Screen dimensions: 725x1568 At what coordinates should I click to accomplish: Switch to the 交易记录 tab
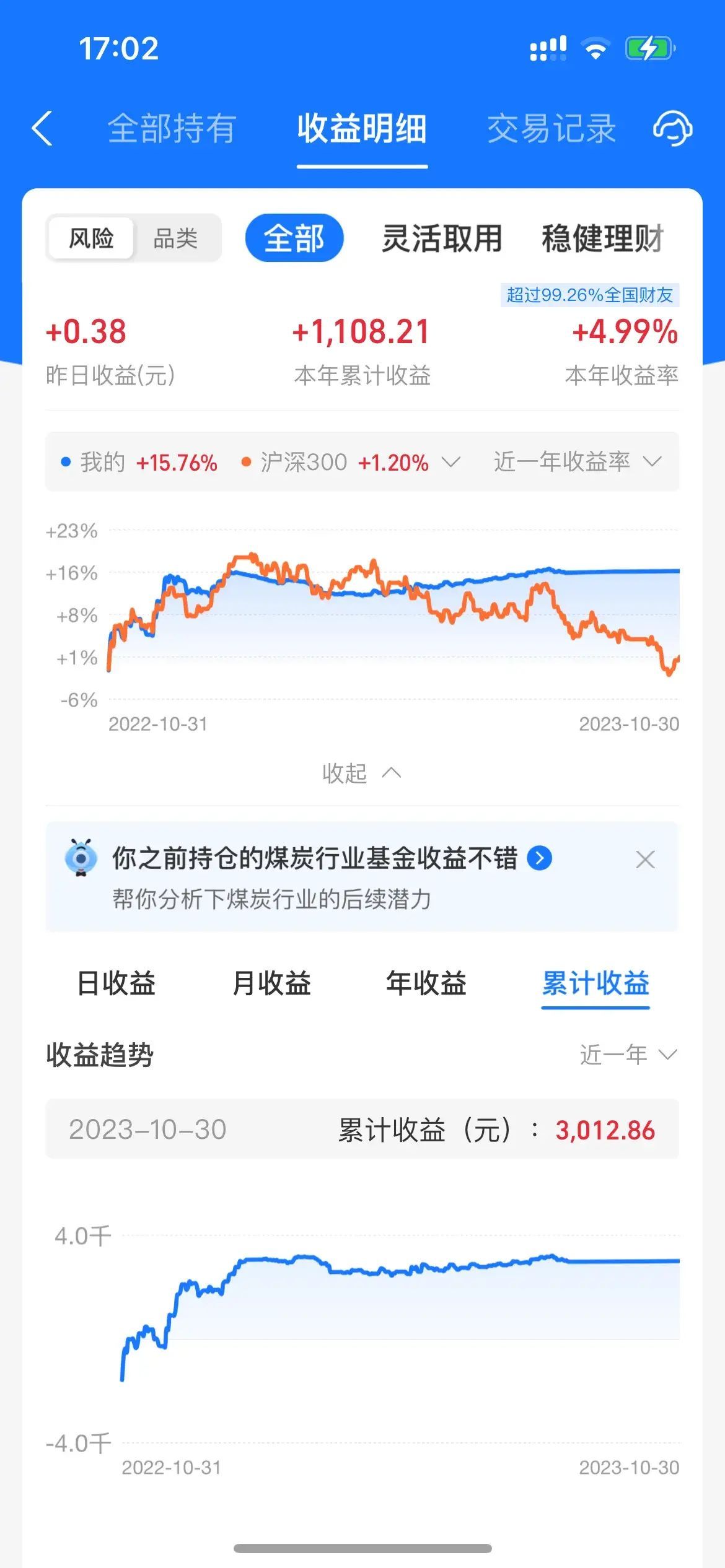(551, 129)
